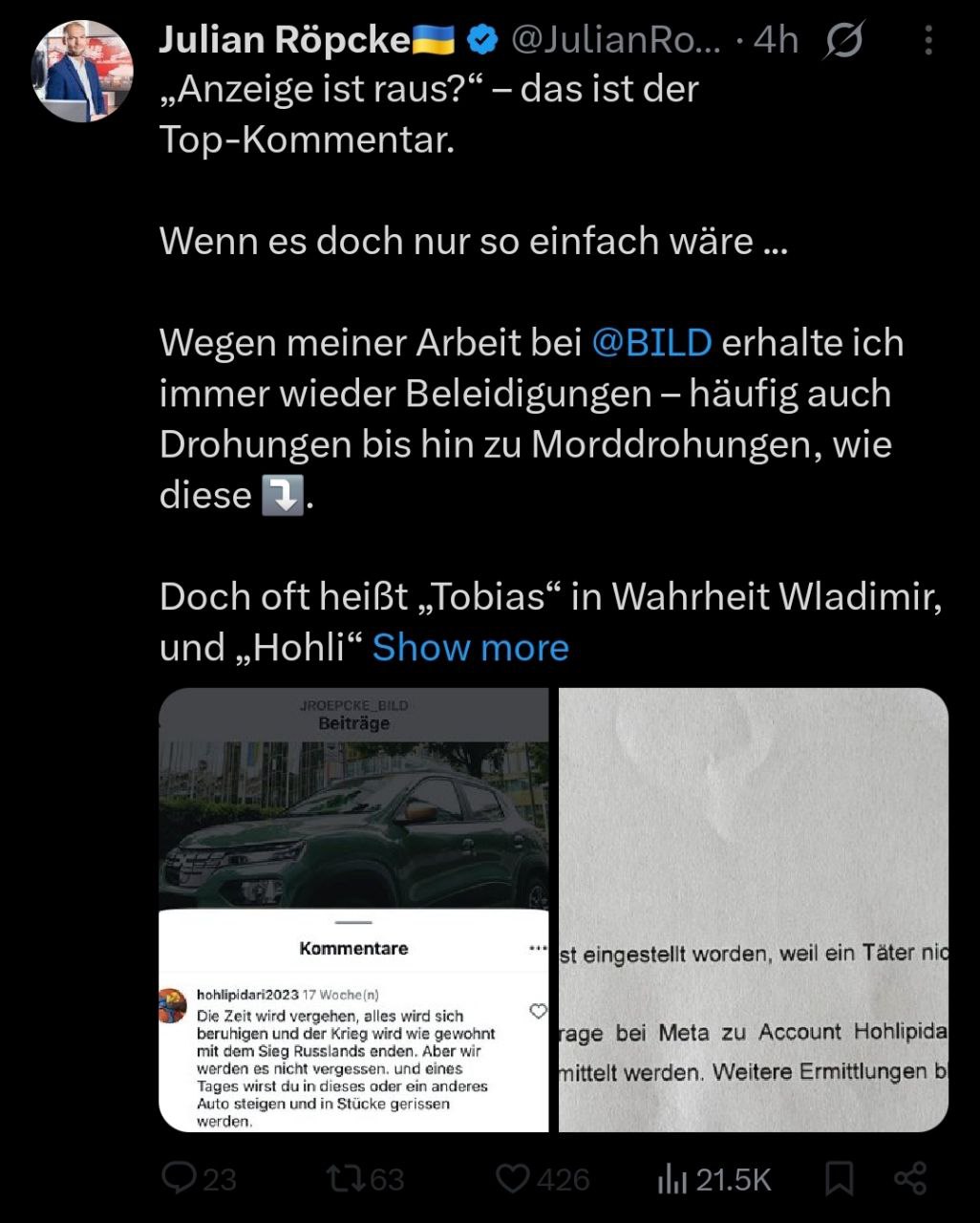Viewport: 980px width, 1223px height.
Task: View the tweet's analytics views icon
Action: (x=672, y=1180)
